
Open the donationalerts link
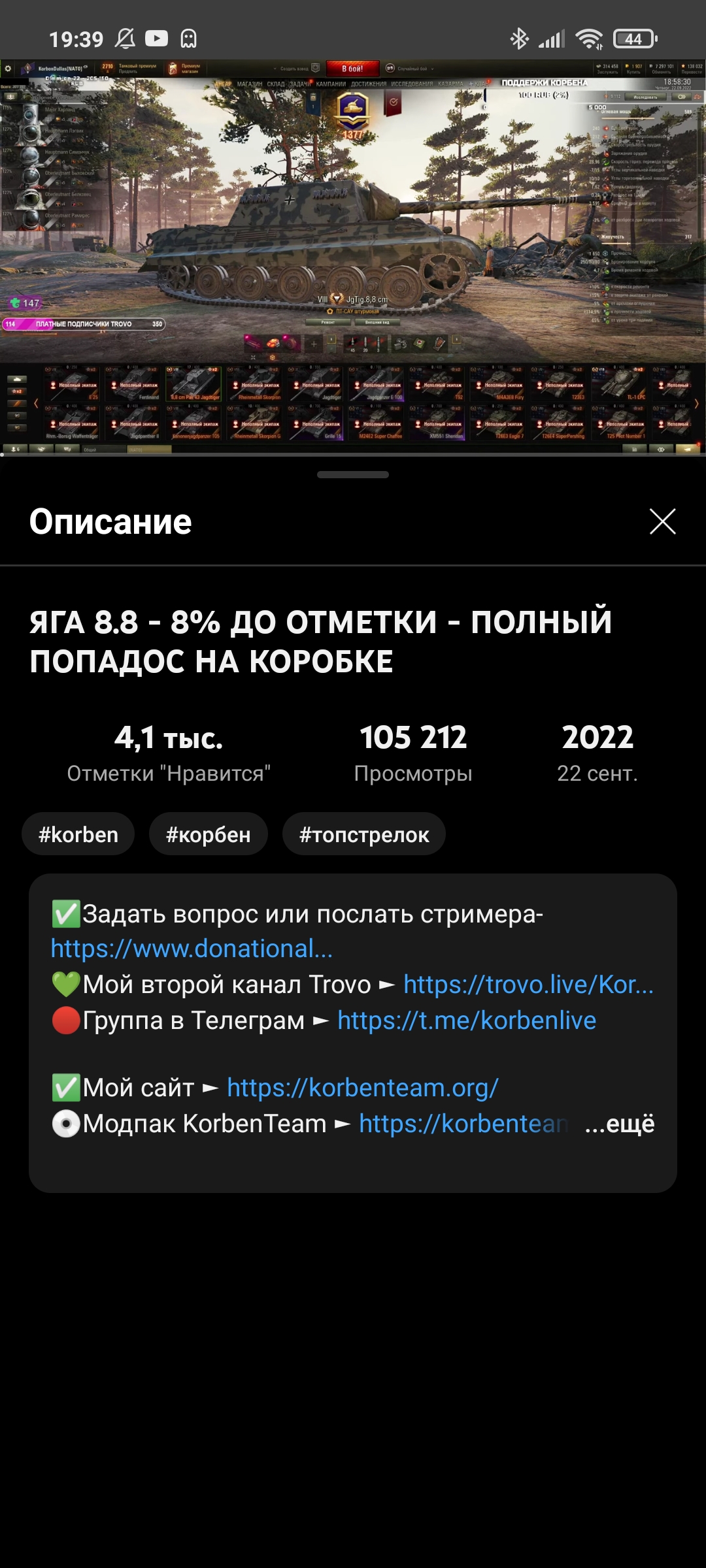[192, 949]
